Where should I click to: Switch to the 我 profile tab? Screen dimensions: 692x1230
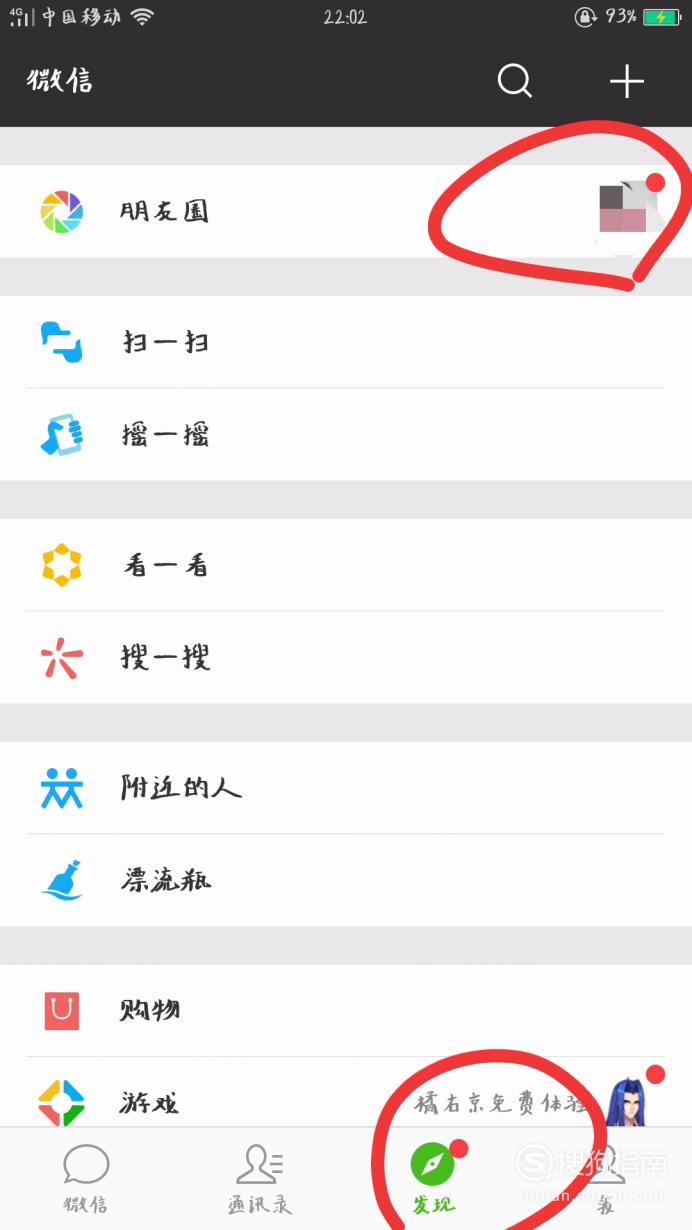(606, 1179)
